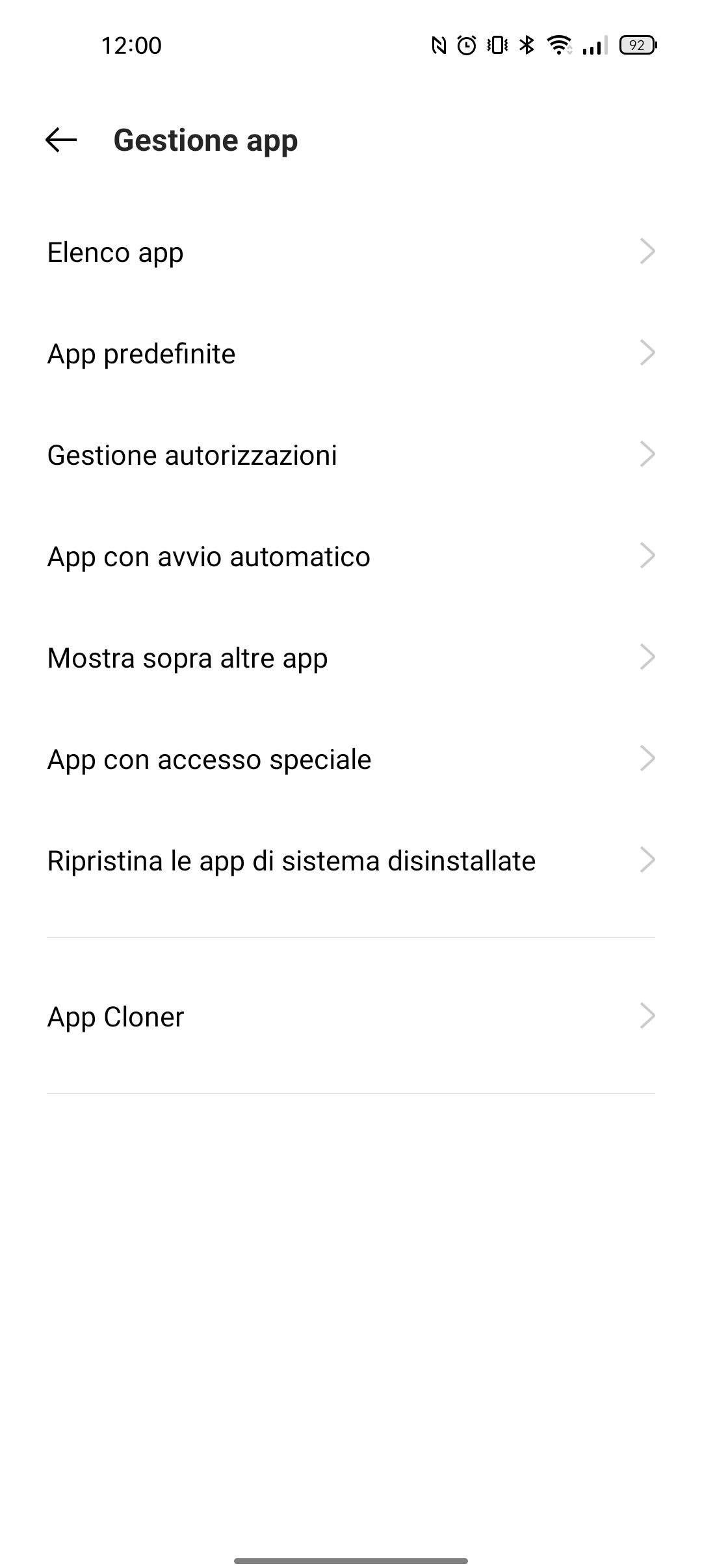Open App con accesso speciale

tap(351, 759)
